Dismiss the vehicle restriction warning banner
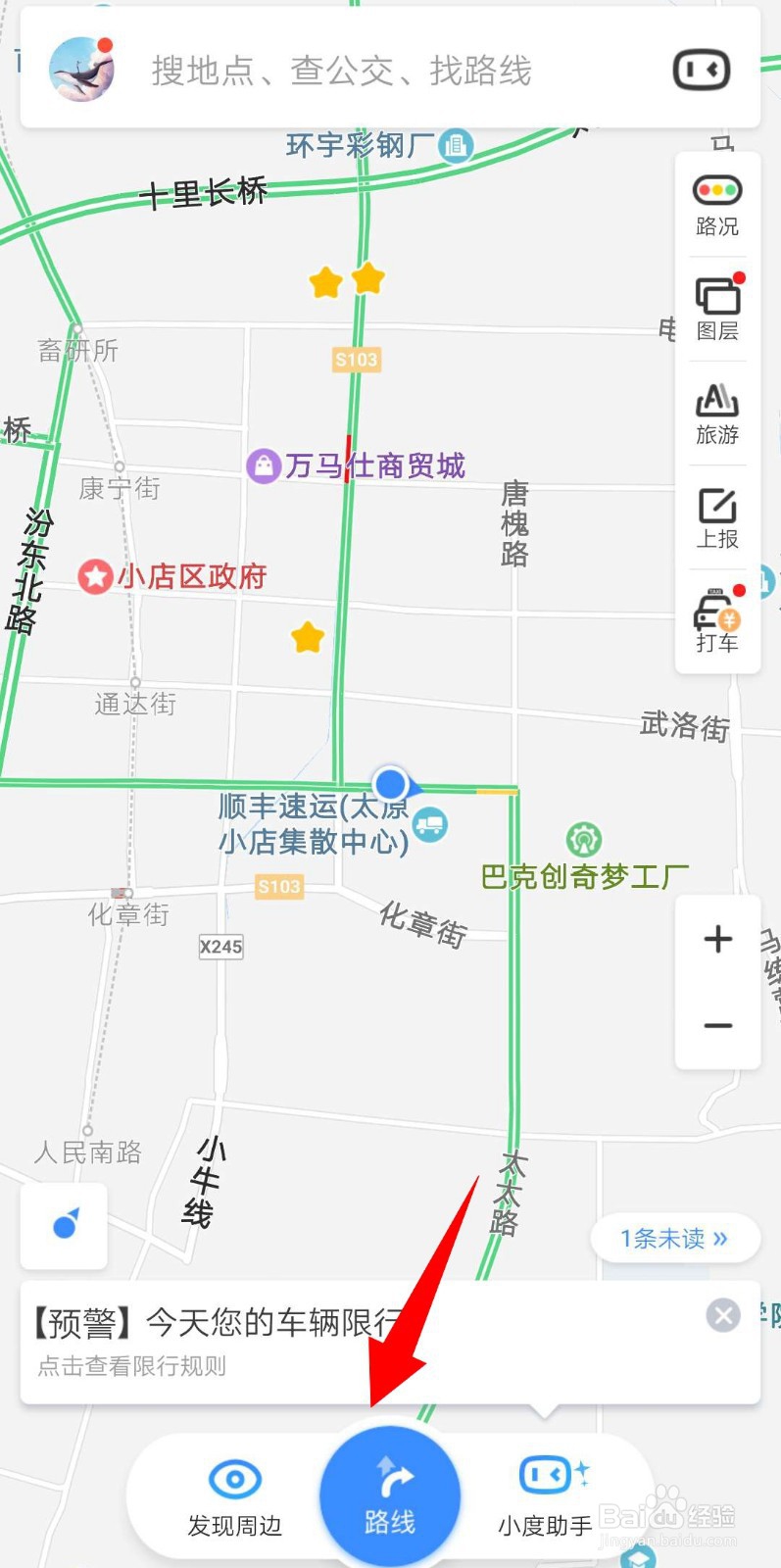The image size is (781, 1568). 722,1315
